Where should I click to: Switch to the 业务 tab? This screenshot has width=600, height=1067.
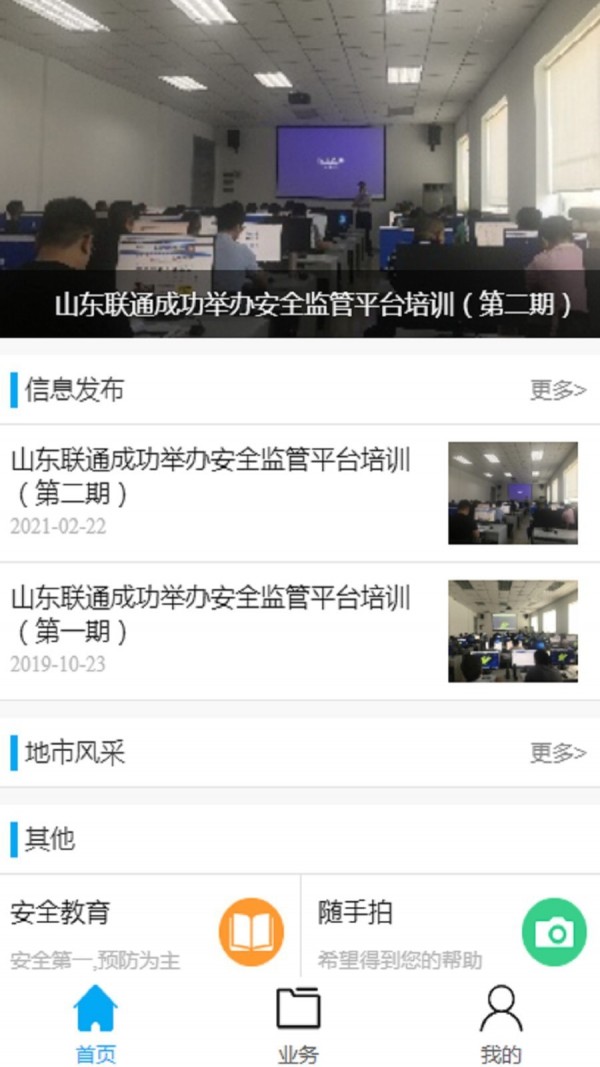tap(298, 1025)
